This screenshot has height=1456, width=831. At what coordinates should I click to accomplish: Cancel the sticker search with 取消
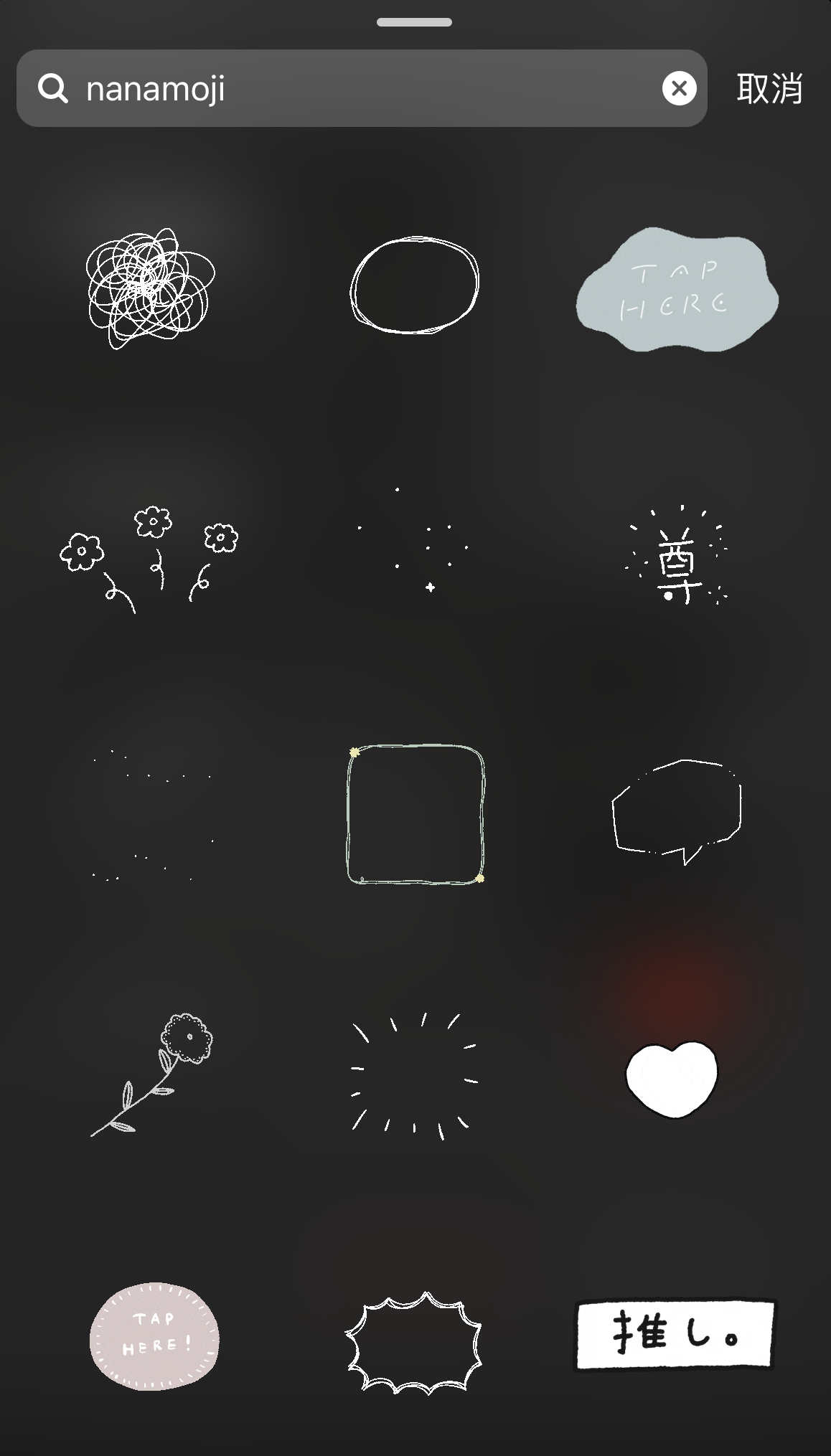click(769, 88)
